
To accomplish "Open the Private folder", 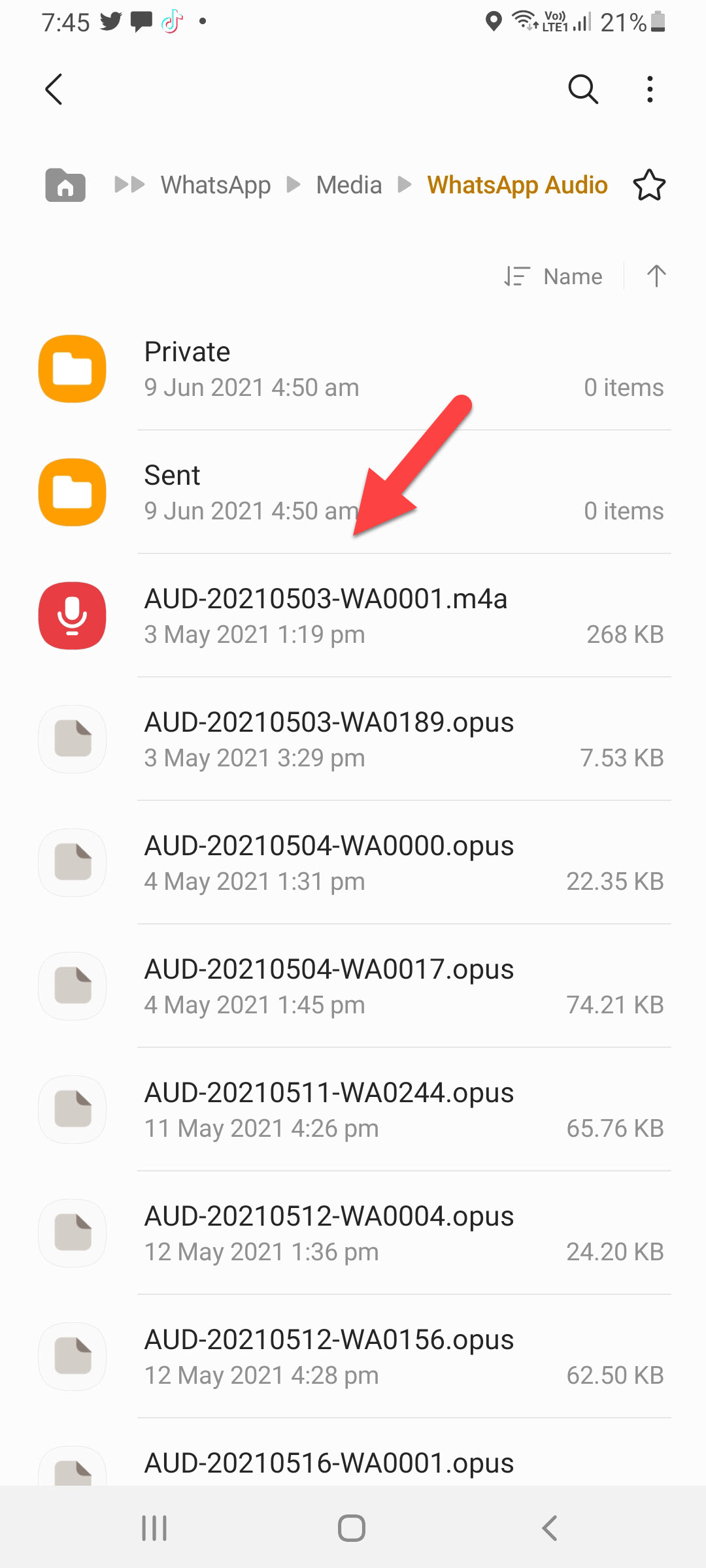I will pos(353,368).
